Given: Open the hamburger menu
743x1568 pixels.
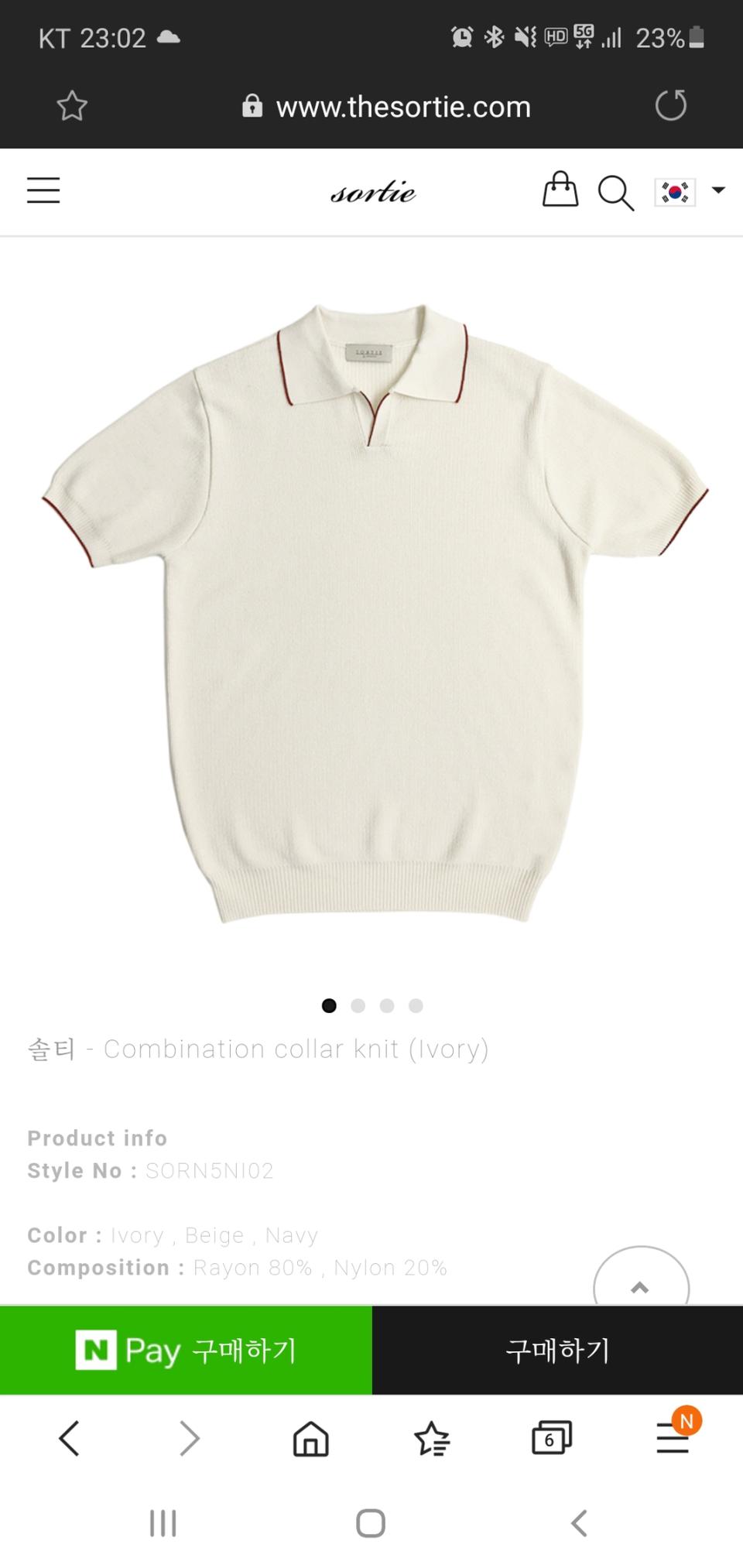Looking at the screenshot, I should pyautogui.click(x=43, y=190).
